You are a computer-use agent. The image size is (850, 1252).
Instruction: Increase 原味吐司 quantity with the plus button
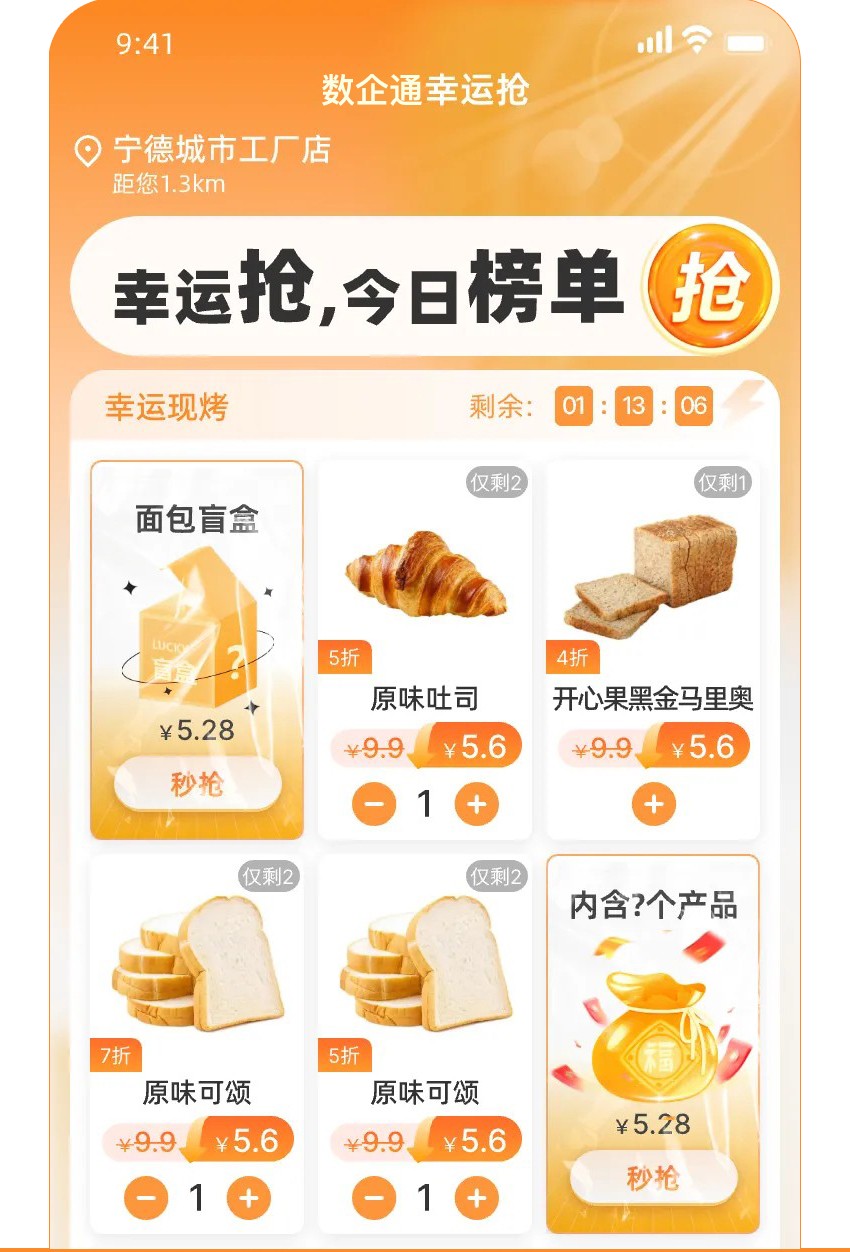(476, 804)
